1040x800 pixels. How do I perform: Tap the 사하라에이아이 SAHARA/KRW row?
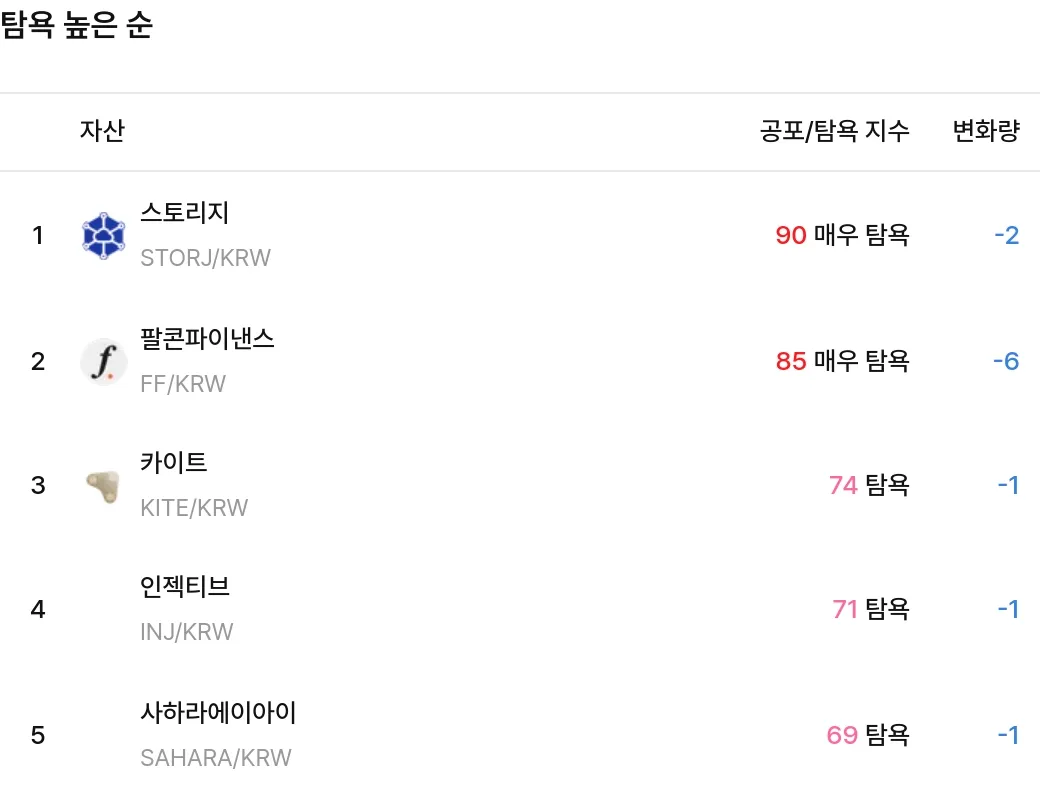tap(520, 734)
